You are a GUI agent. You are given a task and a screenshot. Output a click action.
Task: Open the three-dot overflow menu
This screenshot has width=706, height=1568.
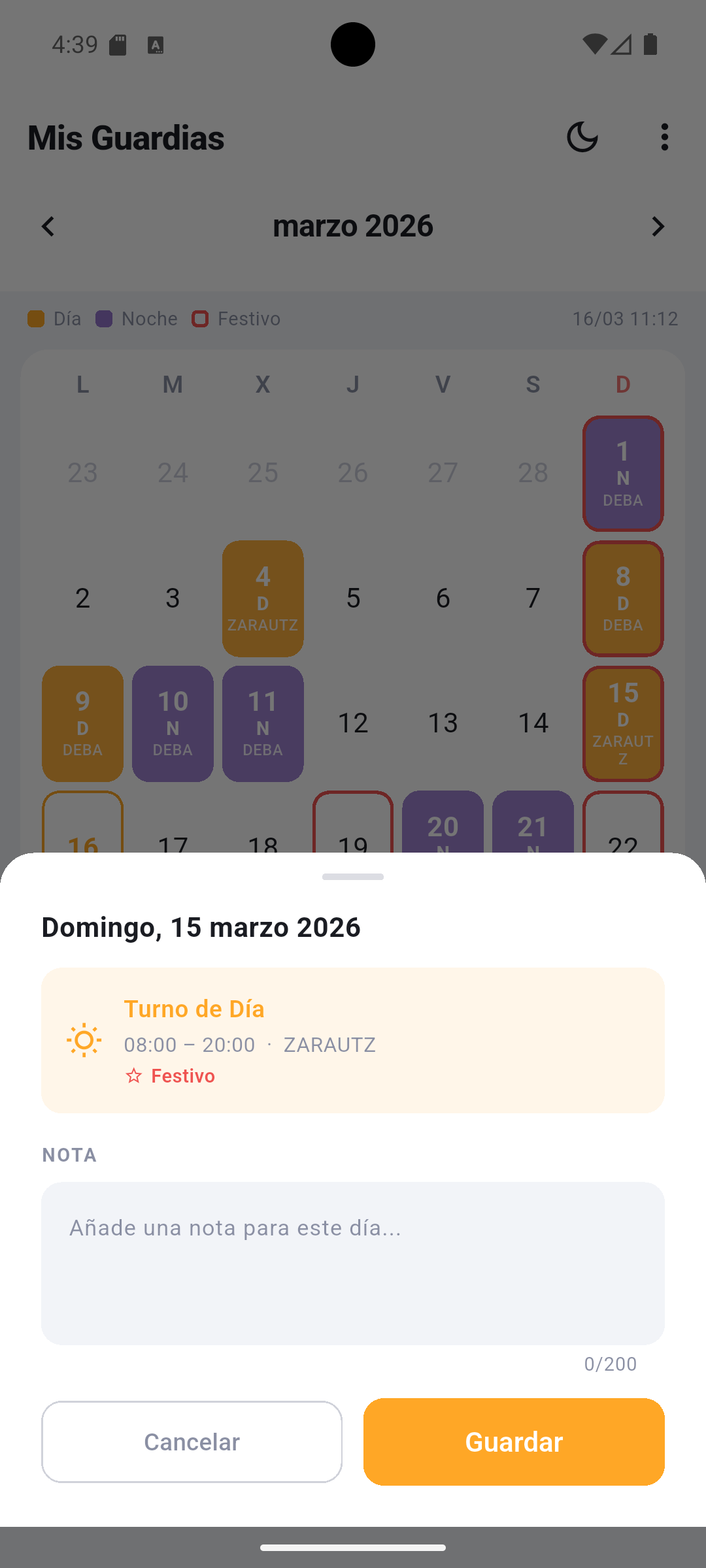664,138
